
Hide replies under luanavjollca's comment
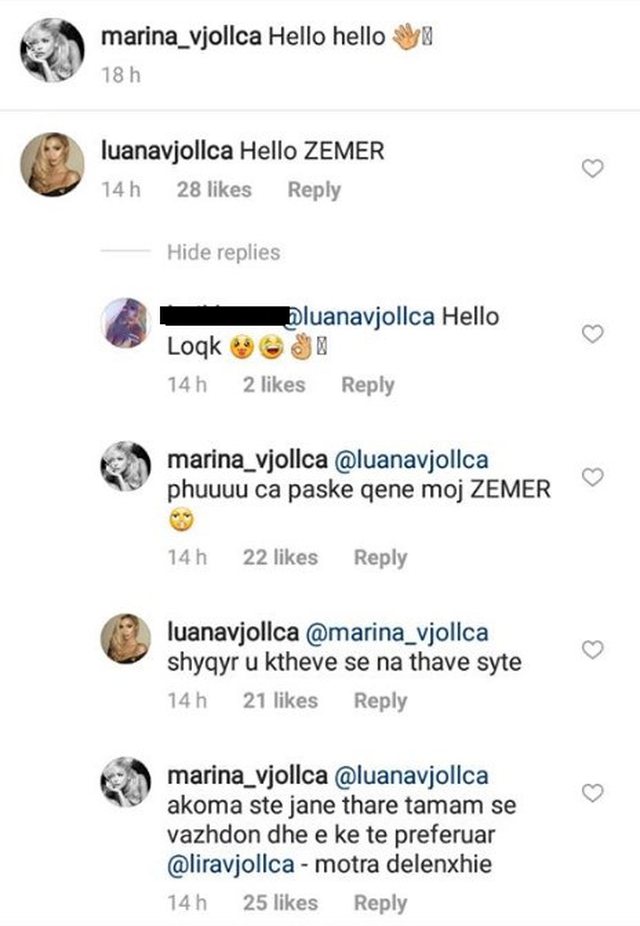click(223, 253)
